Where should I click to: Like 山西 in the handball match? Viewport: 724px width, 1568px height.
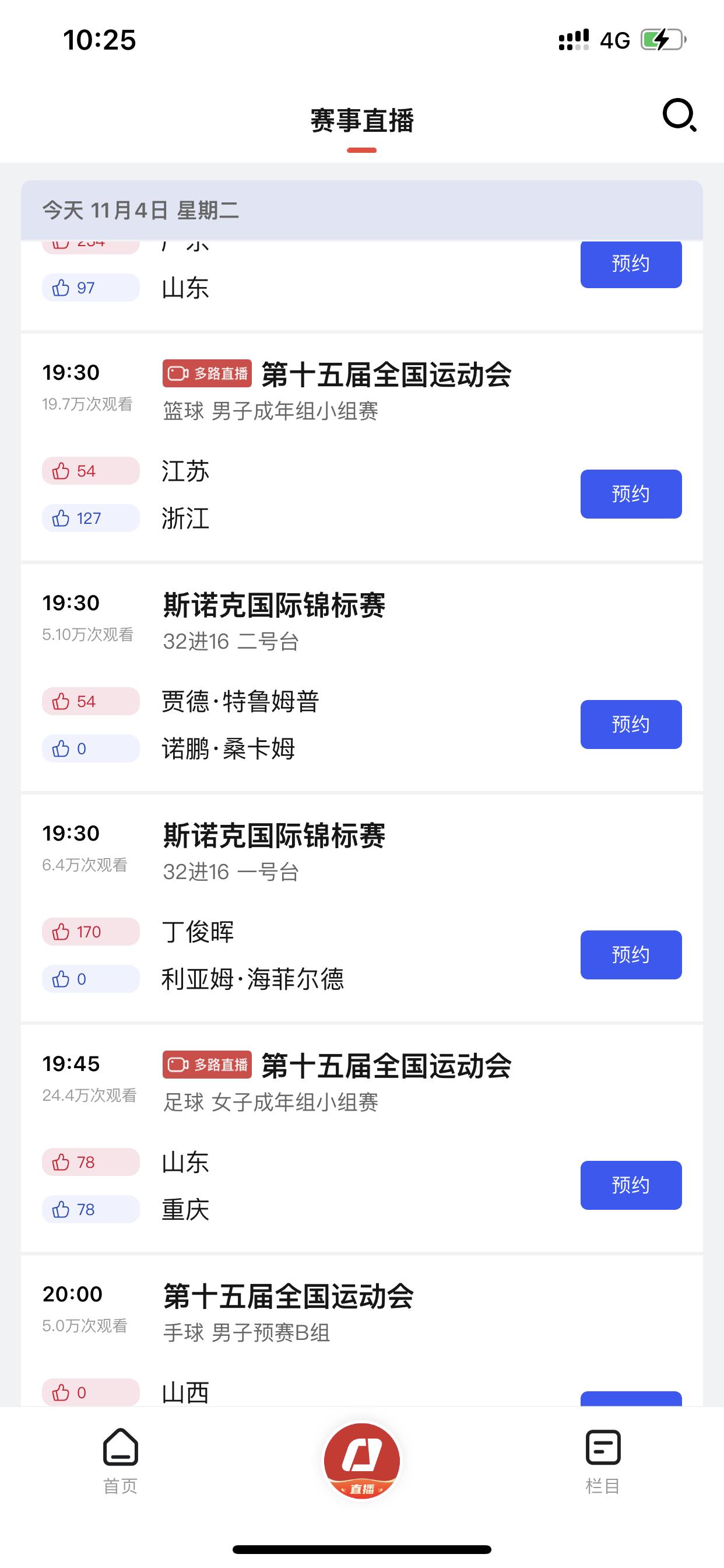90,1392
